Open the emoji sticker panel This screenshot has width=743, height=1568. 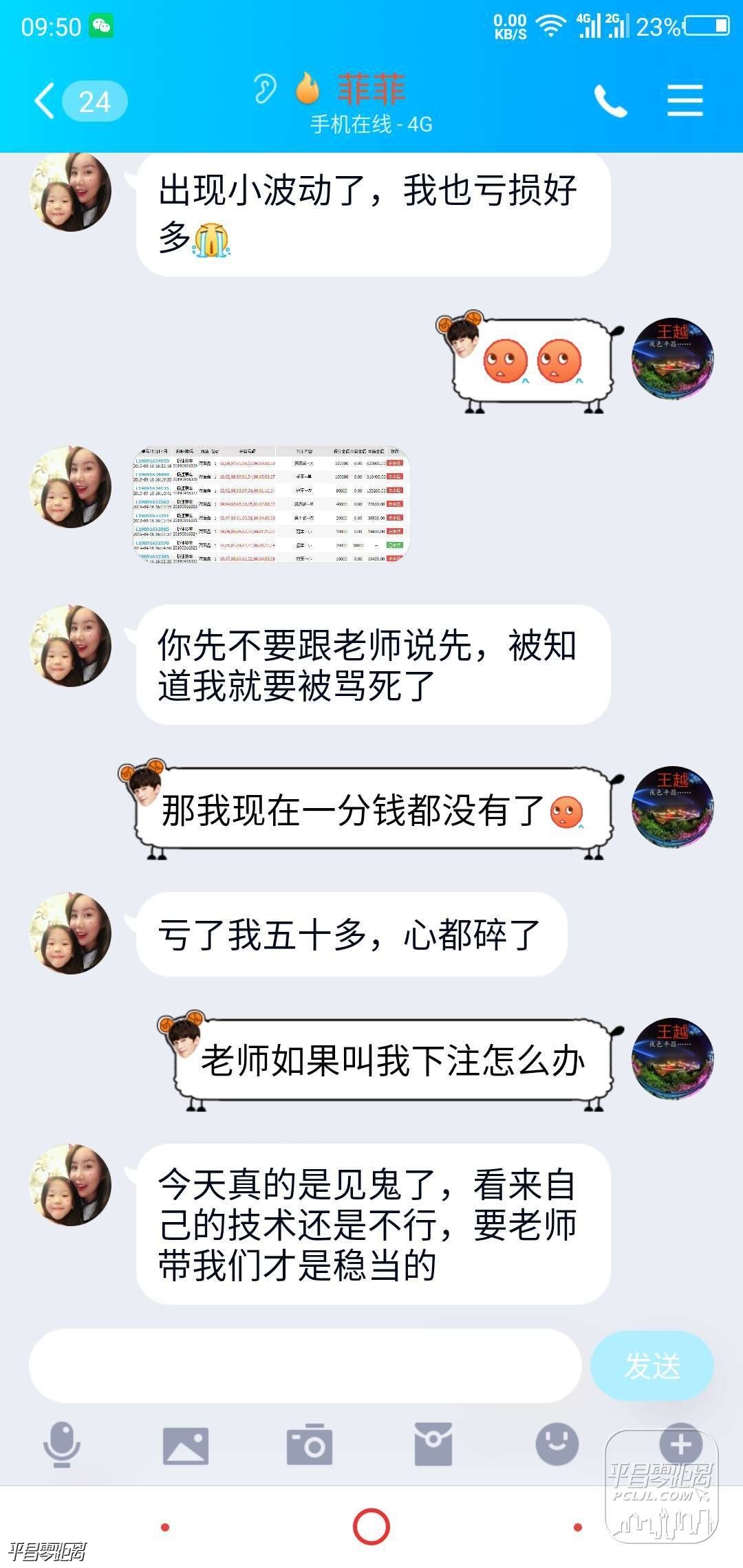(557, 1444)
